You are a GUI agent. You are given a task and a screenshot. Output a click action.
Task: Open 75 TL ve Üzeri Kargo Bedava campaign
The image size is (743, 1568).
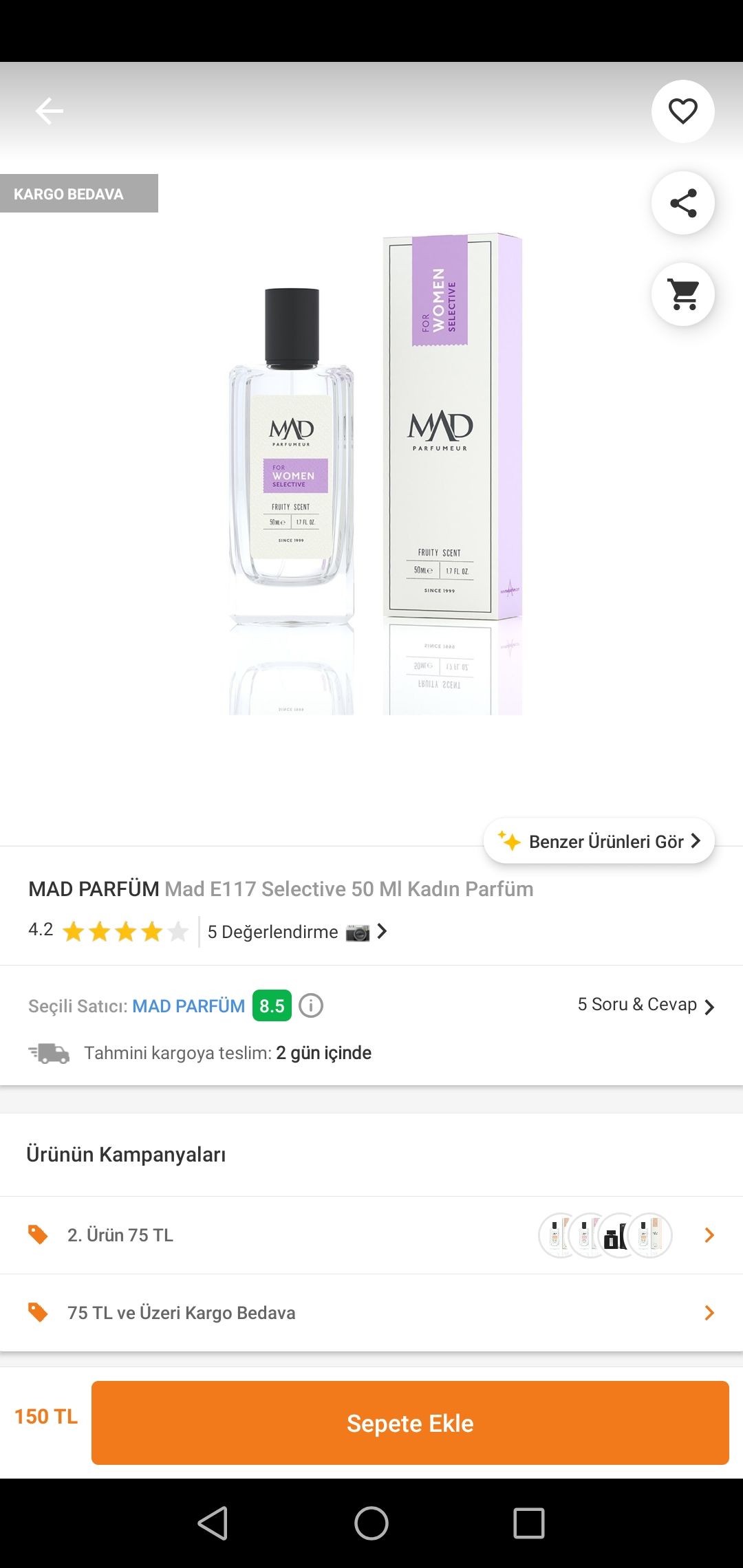371,1313
